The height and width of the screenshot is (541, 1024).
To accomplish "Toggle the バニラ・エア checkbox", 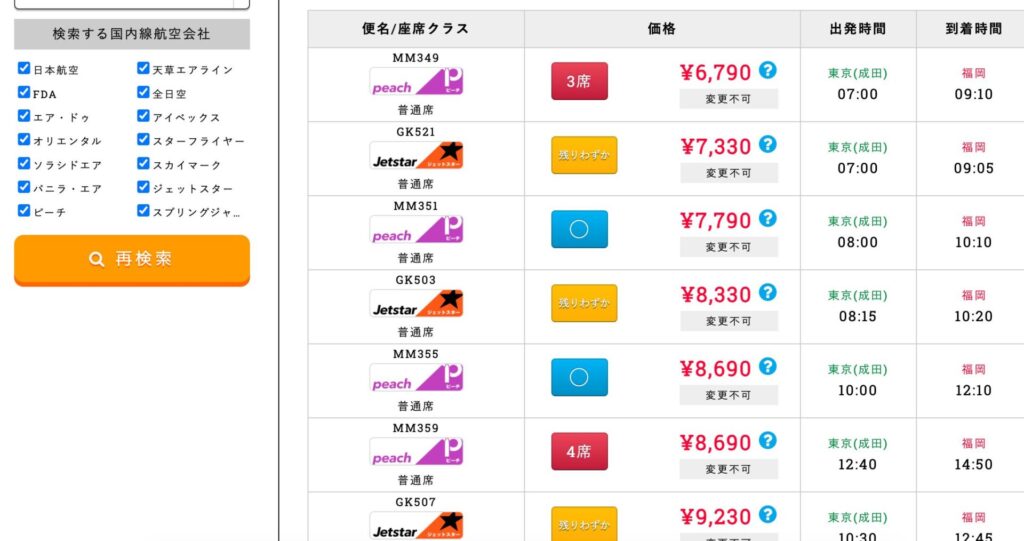I will click(24, 188).
